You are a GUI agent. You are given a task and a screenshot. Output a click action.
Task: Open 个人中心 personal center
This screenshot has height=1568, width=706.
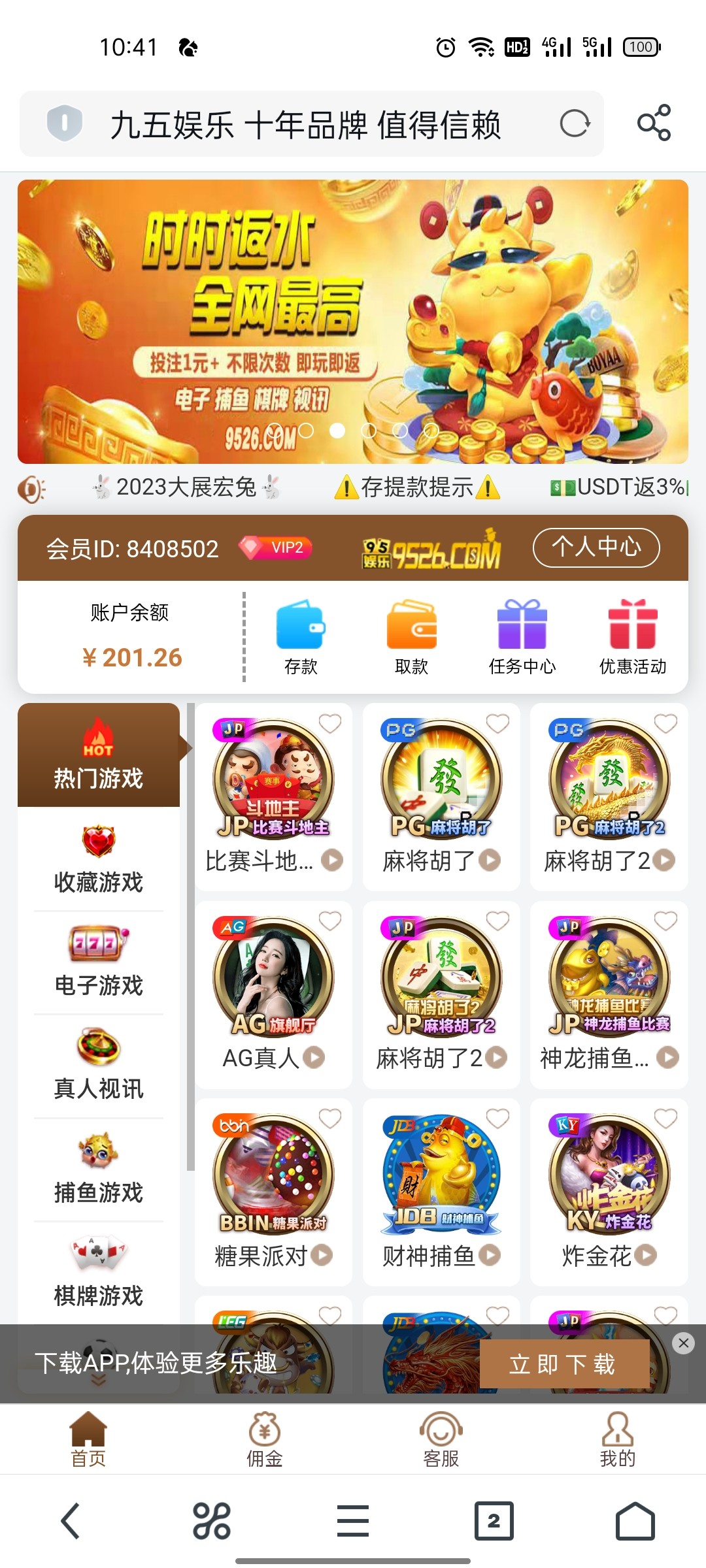click(x=596, y=549)
